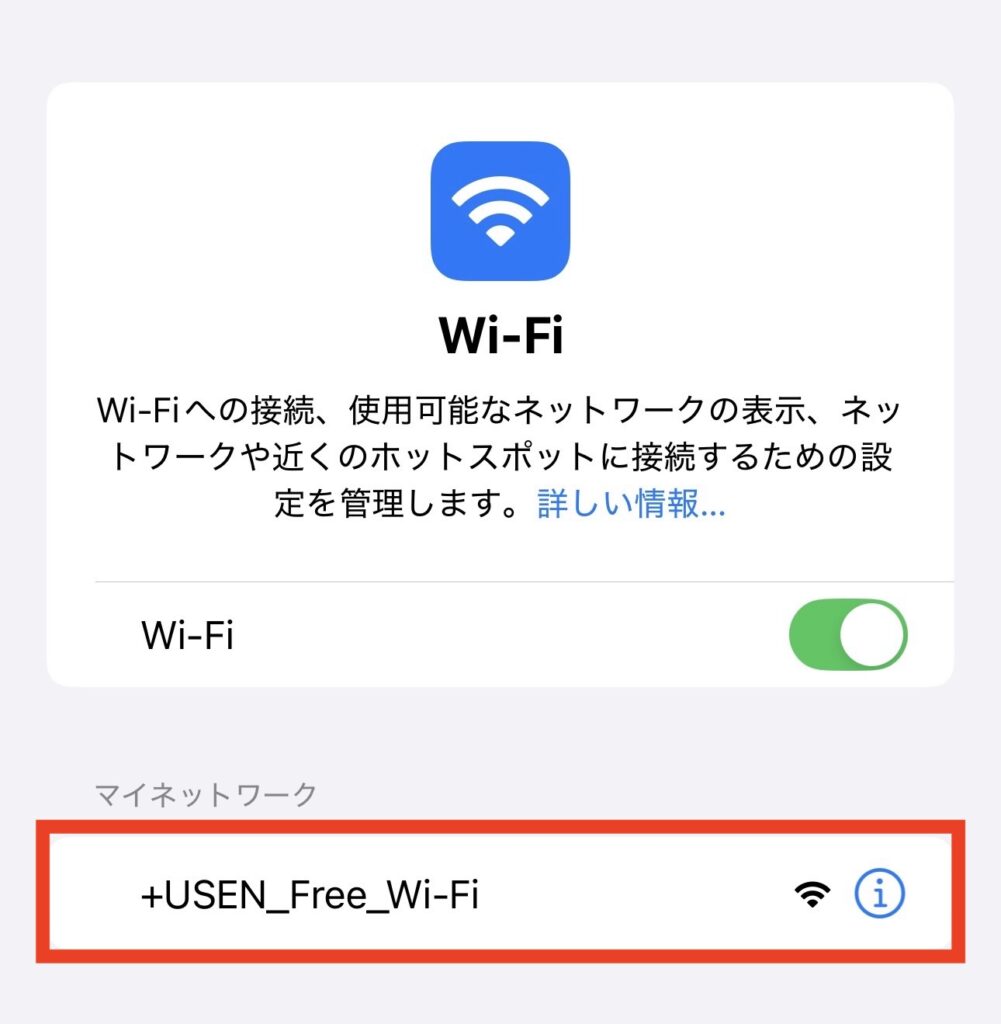Open the 詳しい情報 link

click(631, 505)
